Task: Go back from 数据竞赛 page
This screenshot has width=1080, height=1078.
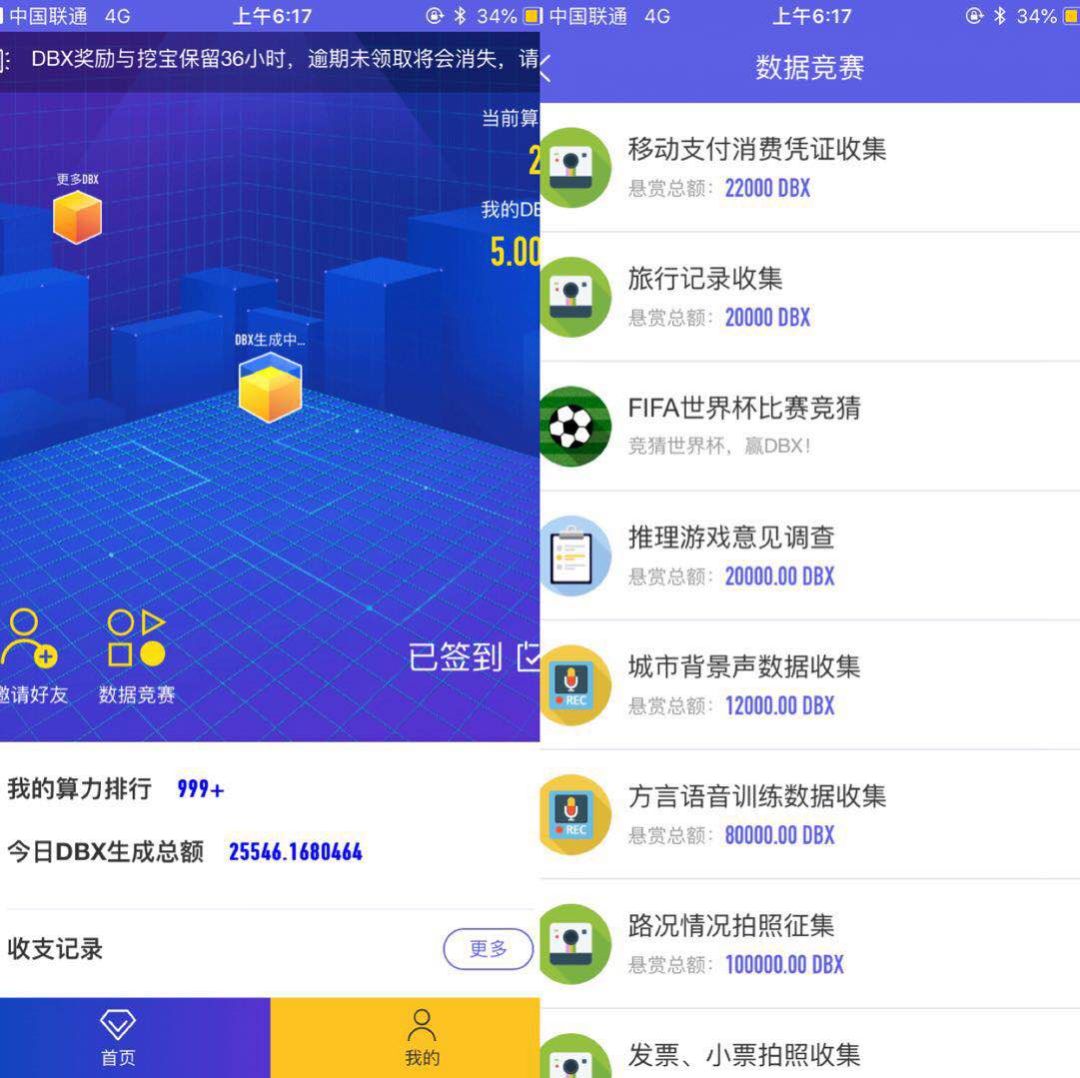Action: (548, 68)
